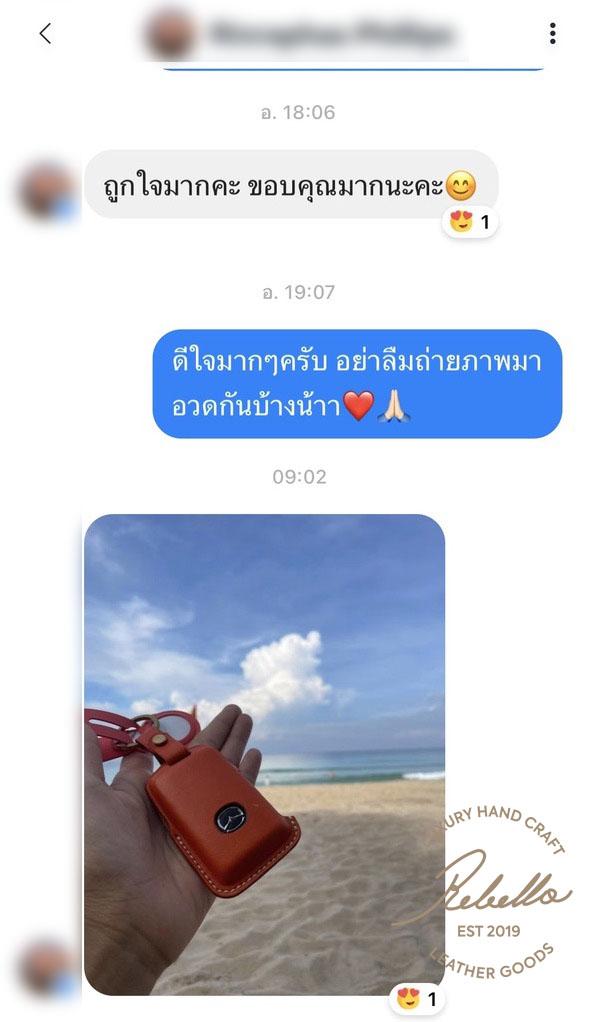View the heart-eyes reaction on the photo message

coord(416,998)
